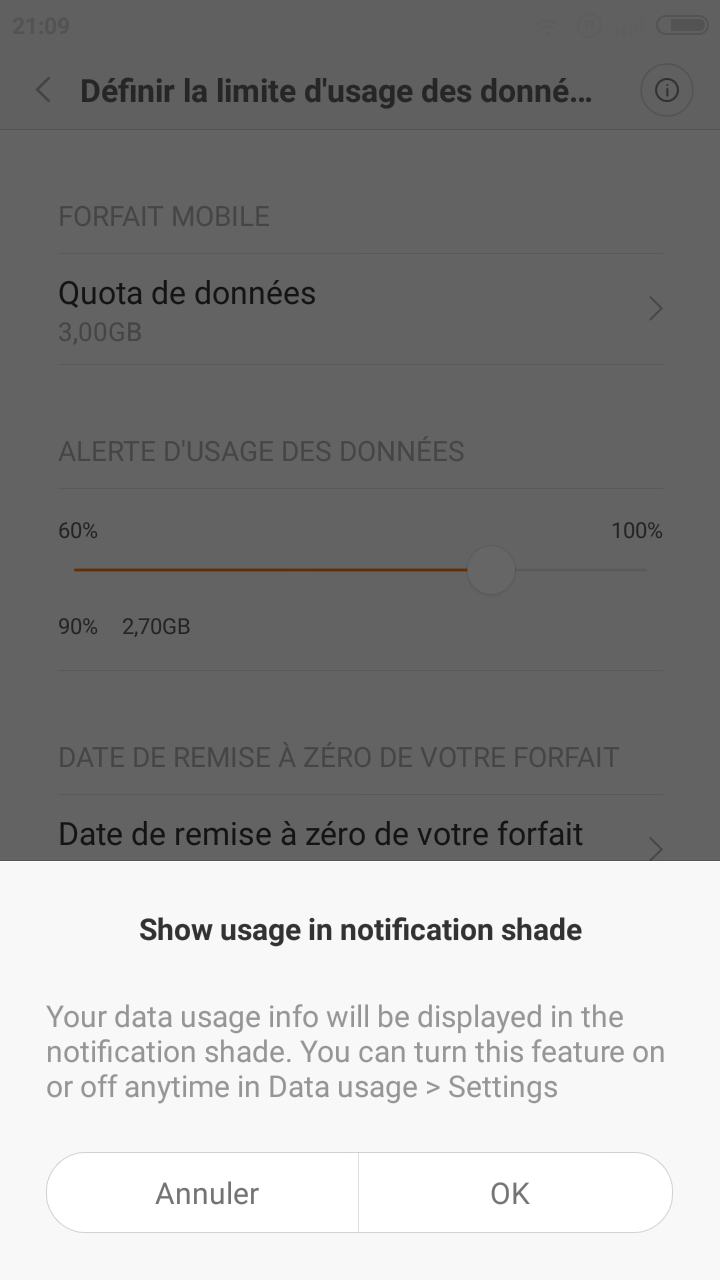Tap Annuler to cancel the dialog
The image size is (720, 1280).
point(203,1193)
